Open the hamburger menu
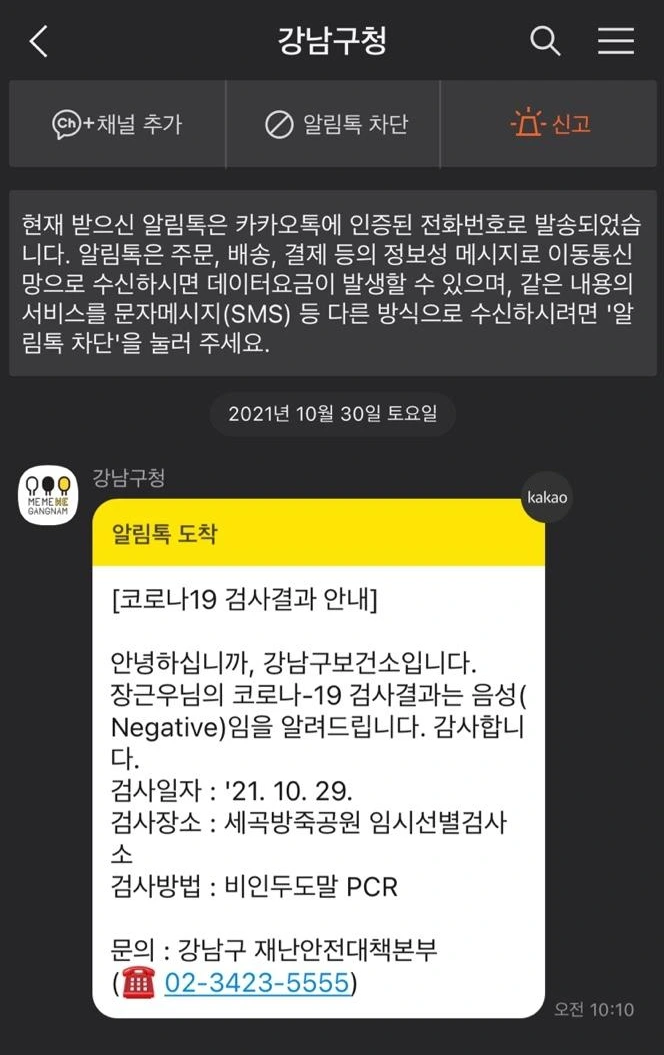This screenshot has width=664, height=1055. [616, 41]
